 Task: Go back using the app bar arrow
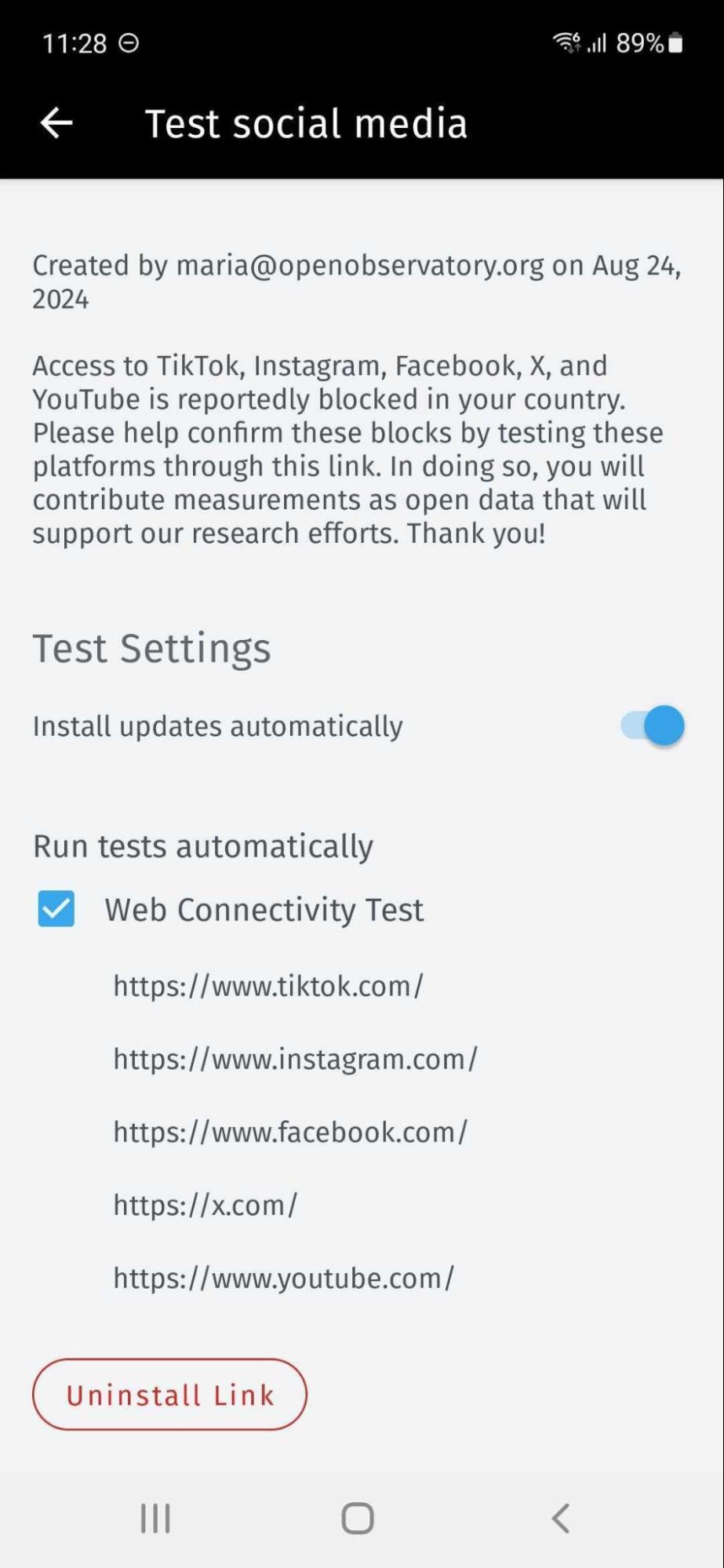[x=56, y=123]
